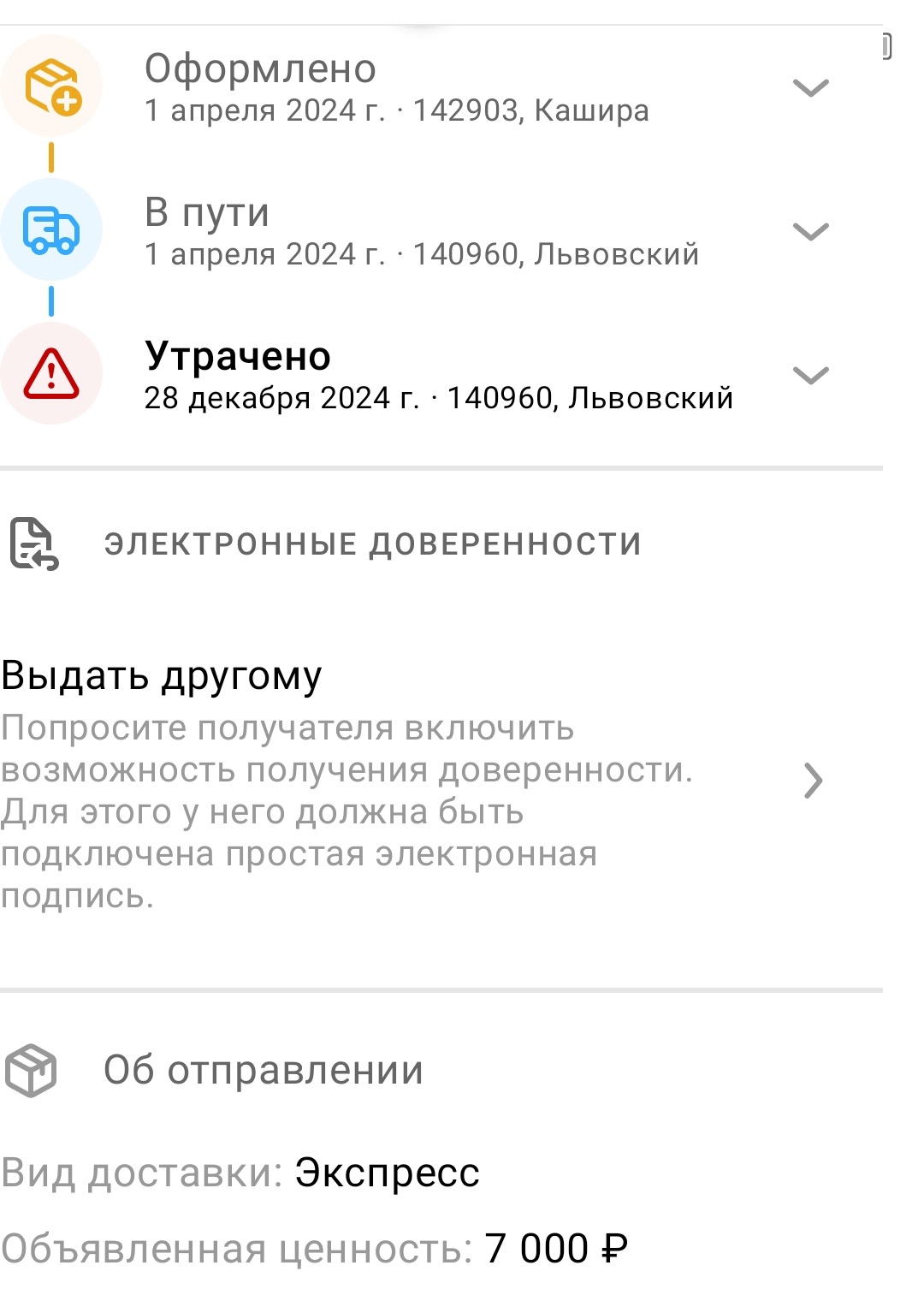The image size is (924, 1301).
Task: Expand the Оформлено status details
Action: tap(810, 87)
